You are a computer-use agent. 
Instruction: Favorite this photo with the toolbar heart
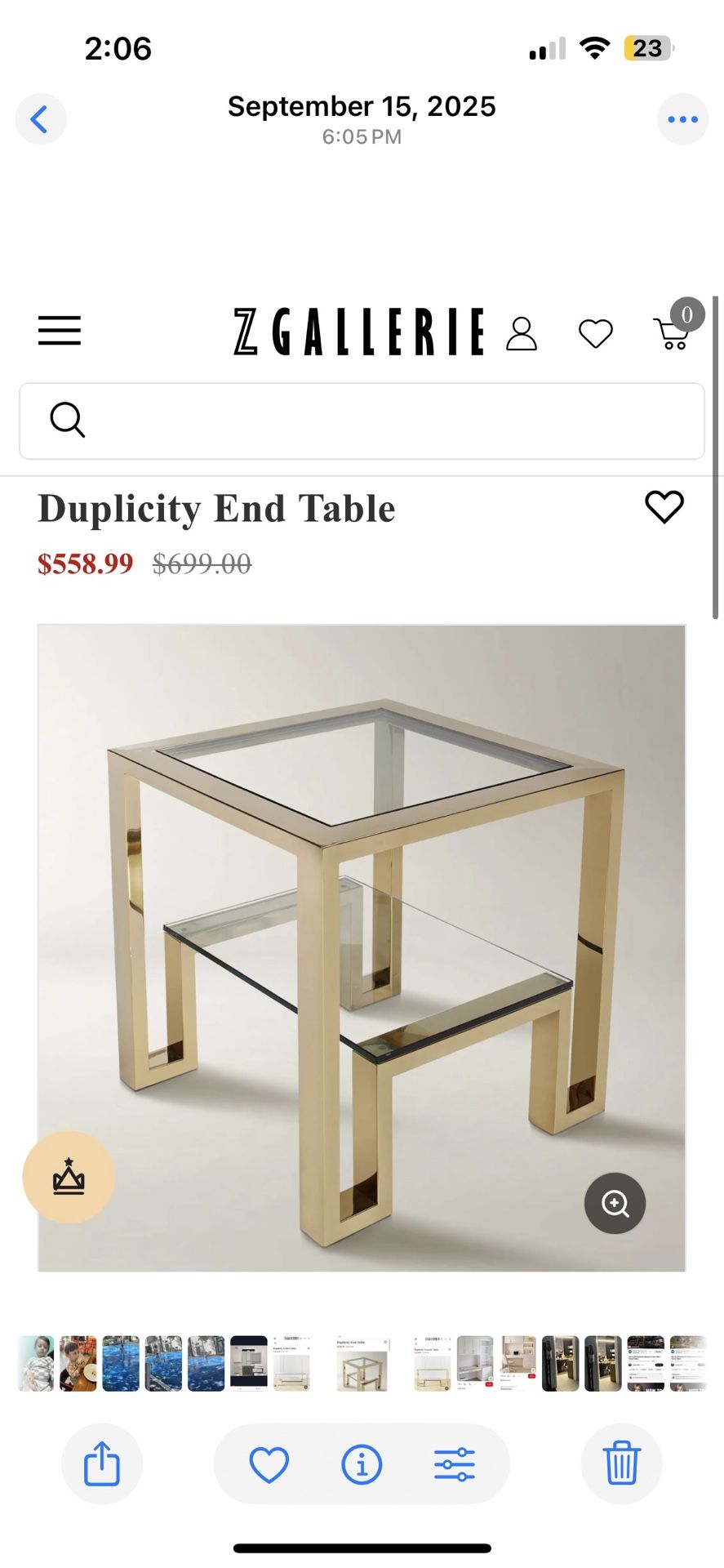click(x=269, y=1464)
